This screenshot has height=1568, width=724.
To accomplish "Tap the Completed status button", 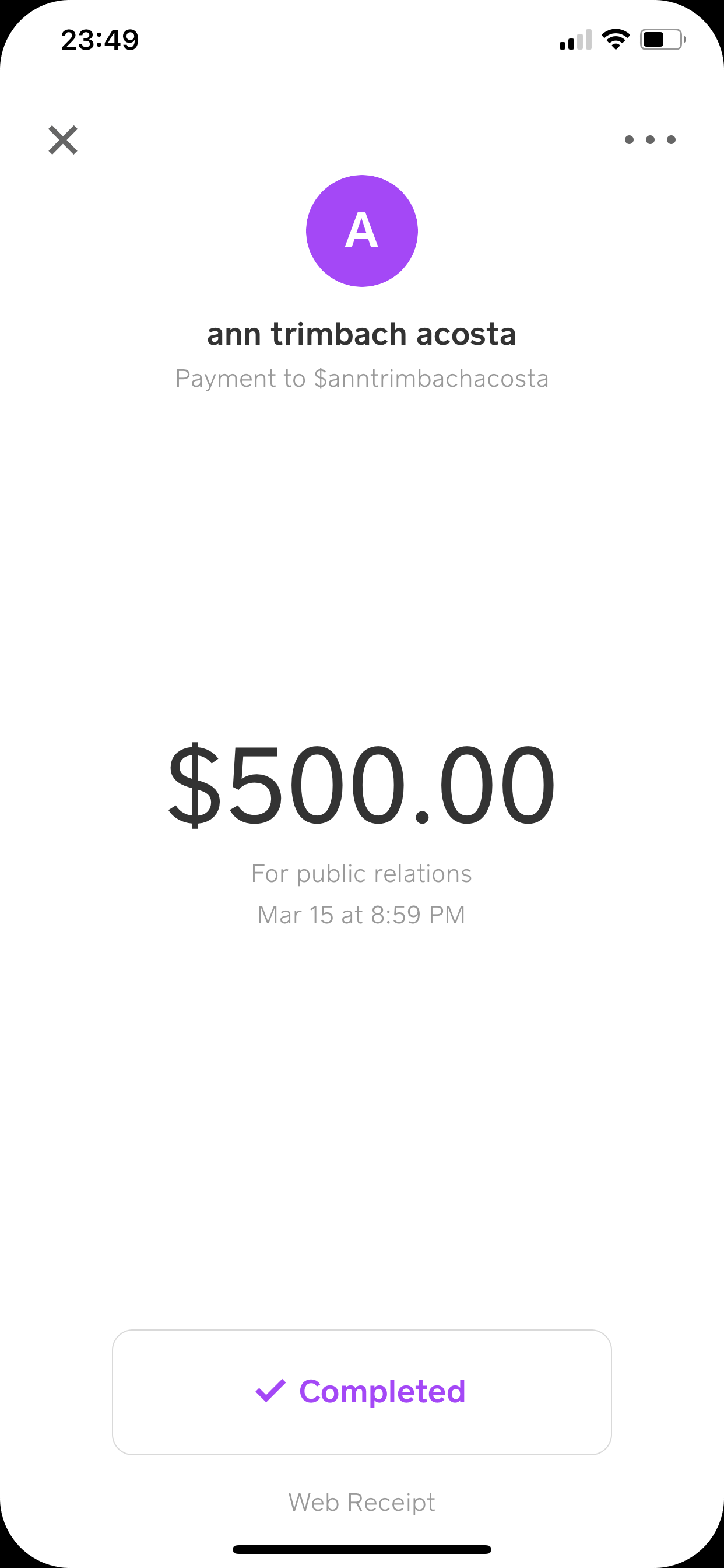I will (x=362, y=1392).
